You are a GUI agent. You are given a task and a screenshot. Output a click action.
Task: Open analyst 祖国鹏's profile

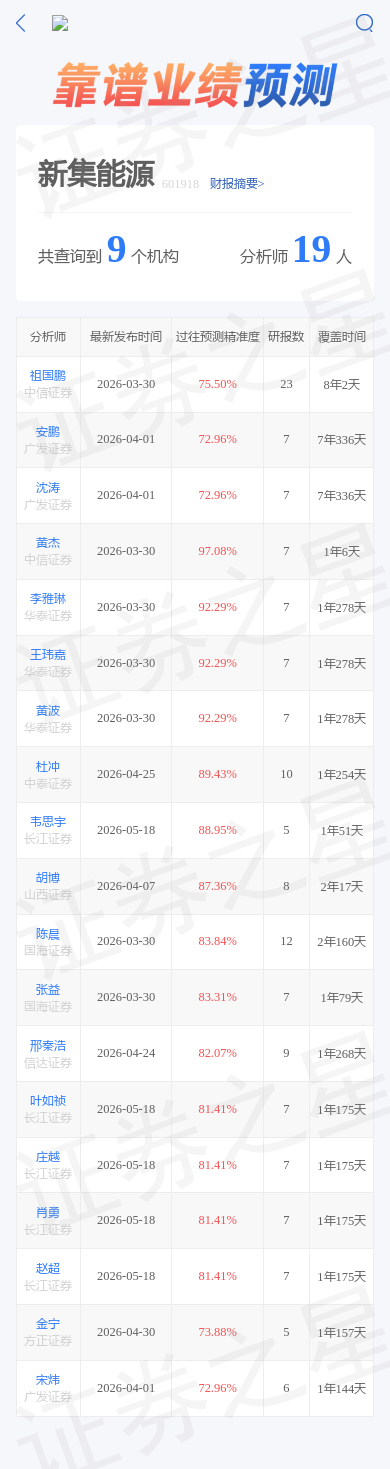click(x=48, y=376)
